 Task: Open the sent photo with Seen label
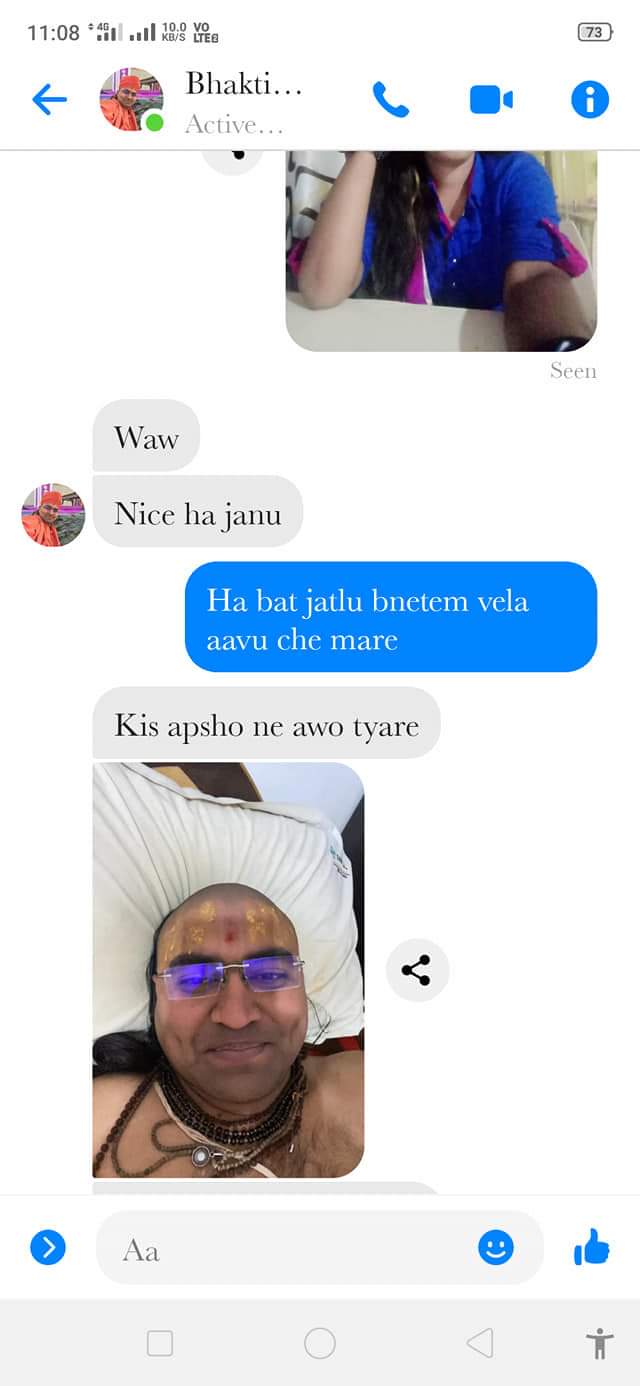[441, 250]
